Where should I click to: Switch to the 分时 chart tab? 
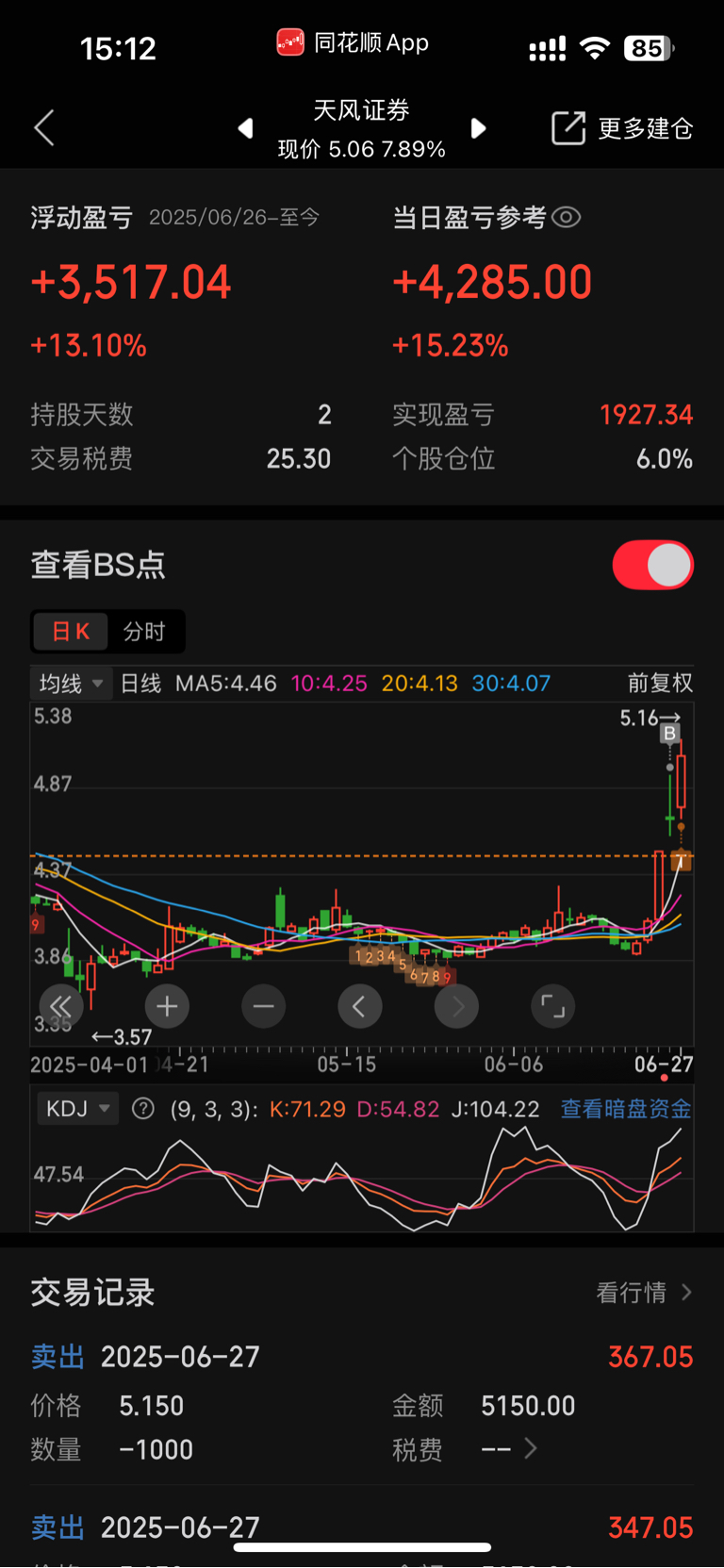[x=144, y=632]
